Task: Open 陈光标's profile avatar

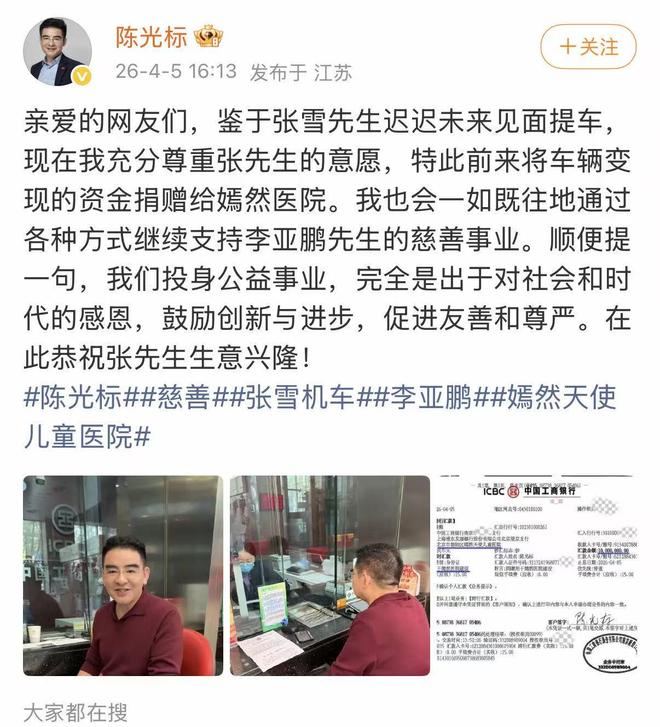Action: coord(58,50)
